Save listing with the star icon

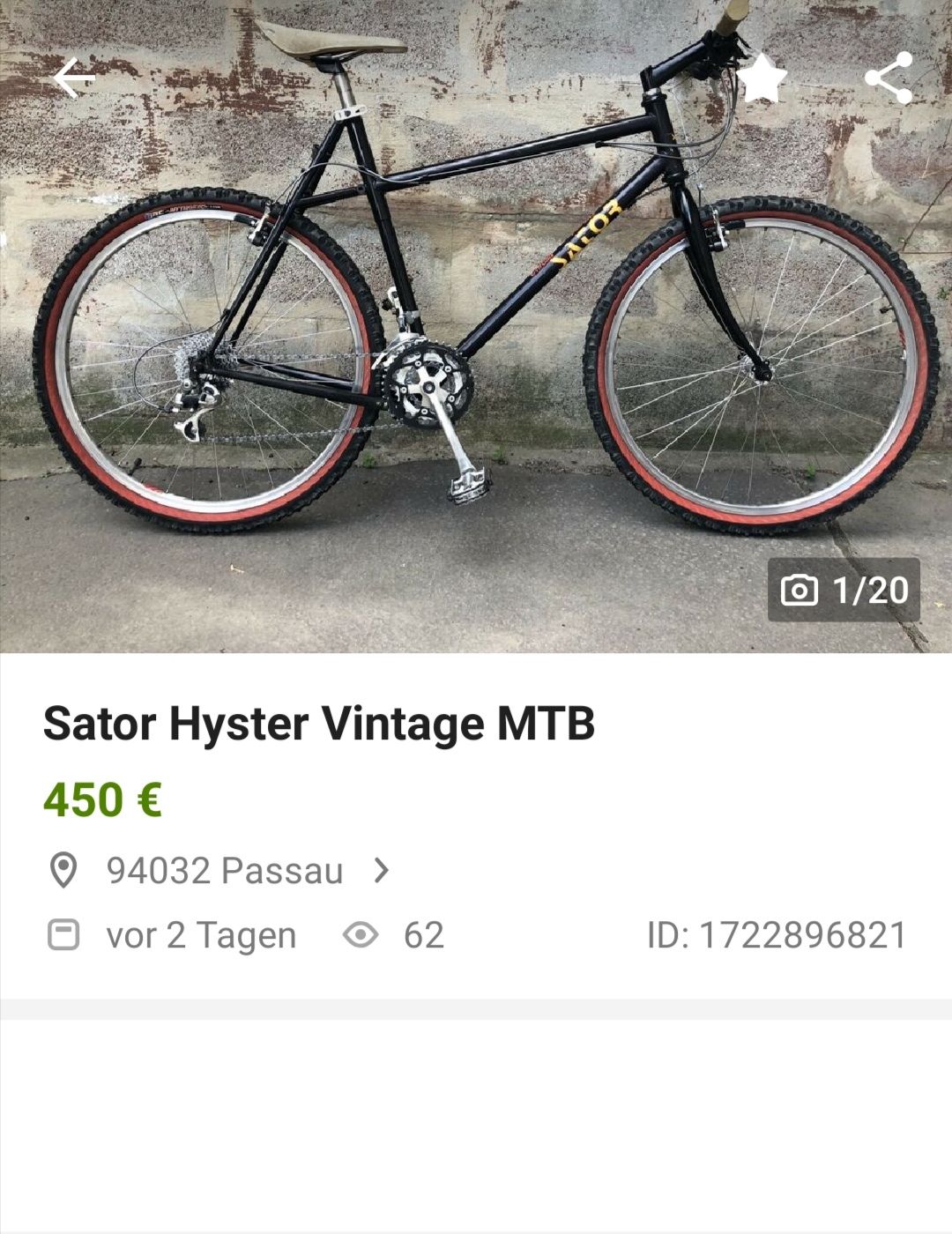click(x=762, y=79)
